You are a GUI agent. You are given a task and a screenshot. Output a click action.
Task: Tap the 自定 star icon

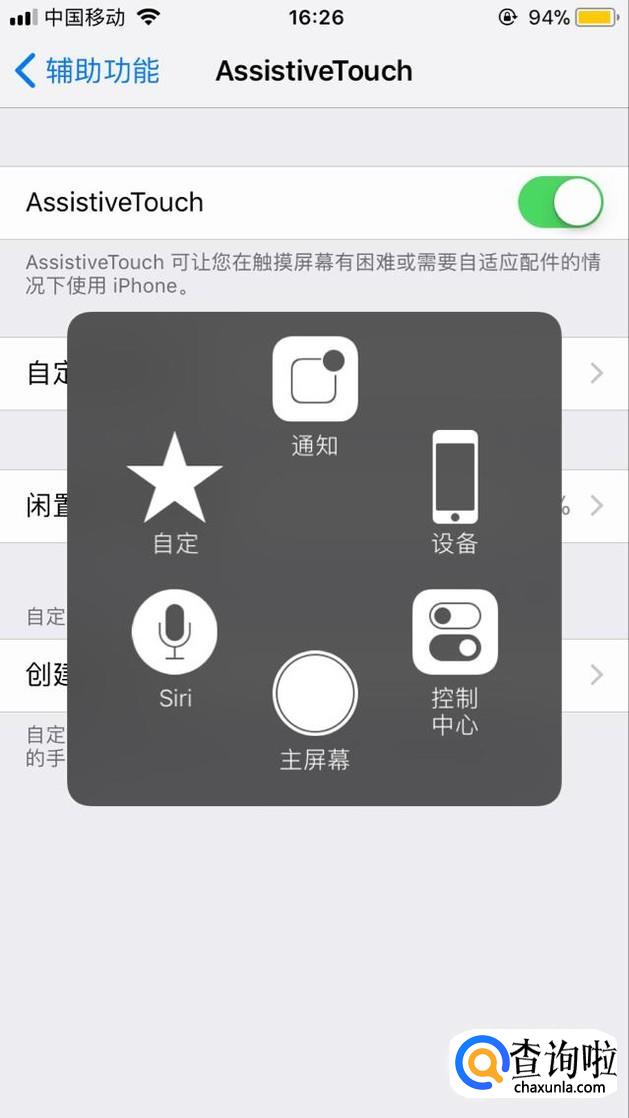(175, 478)
